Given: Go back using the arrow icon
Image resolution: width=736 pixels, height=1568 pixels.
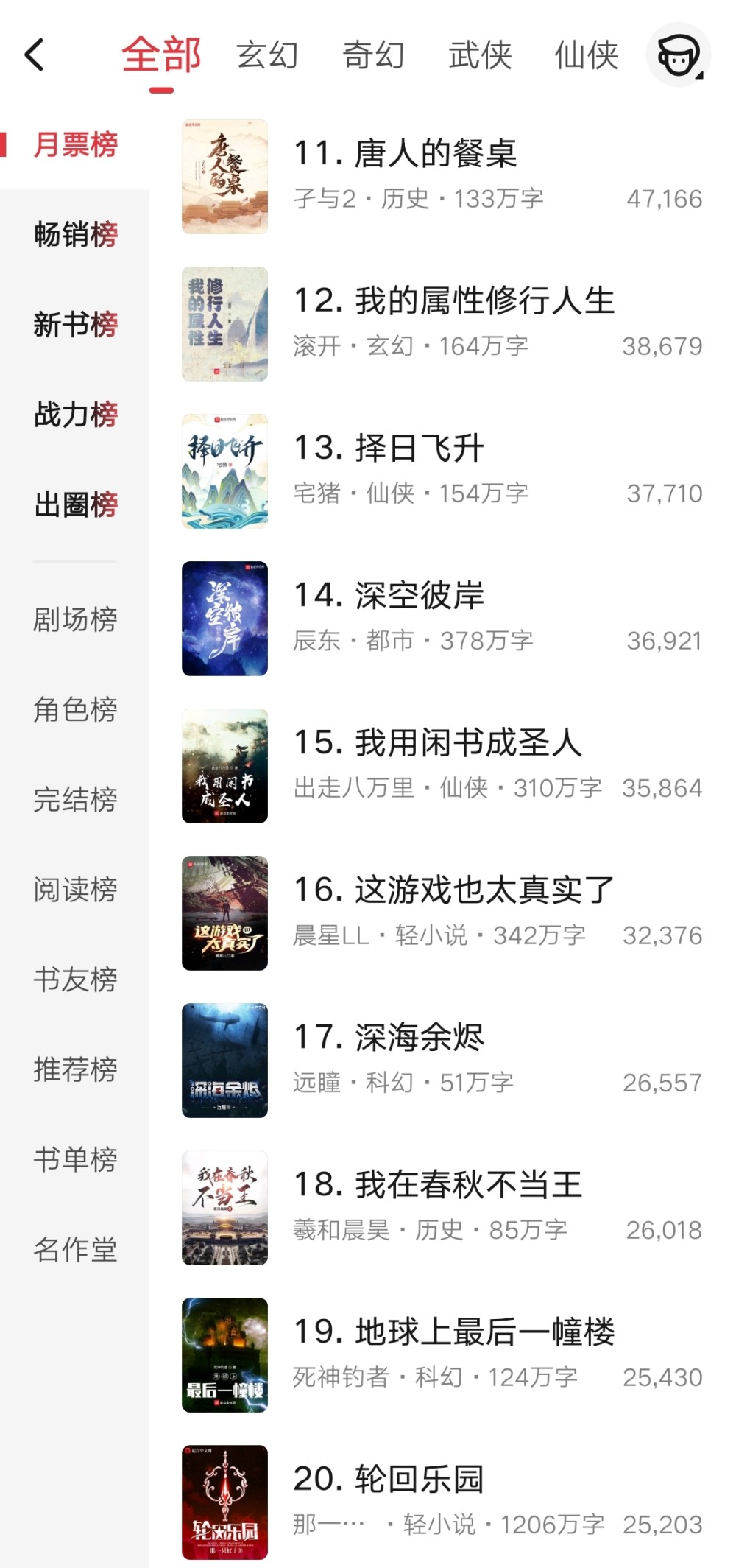Looking at the screenshot, I should click(x=35, y=55).
